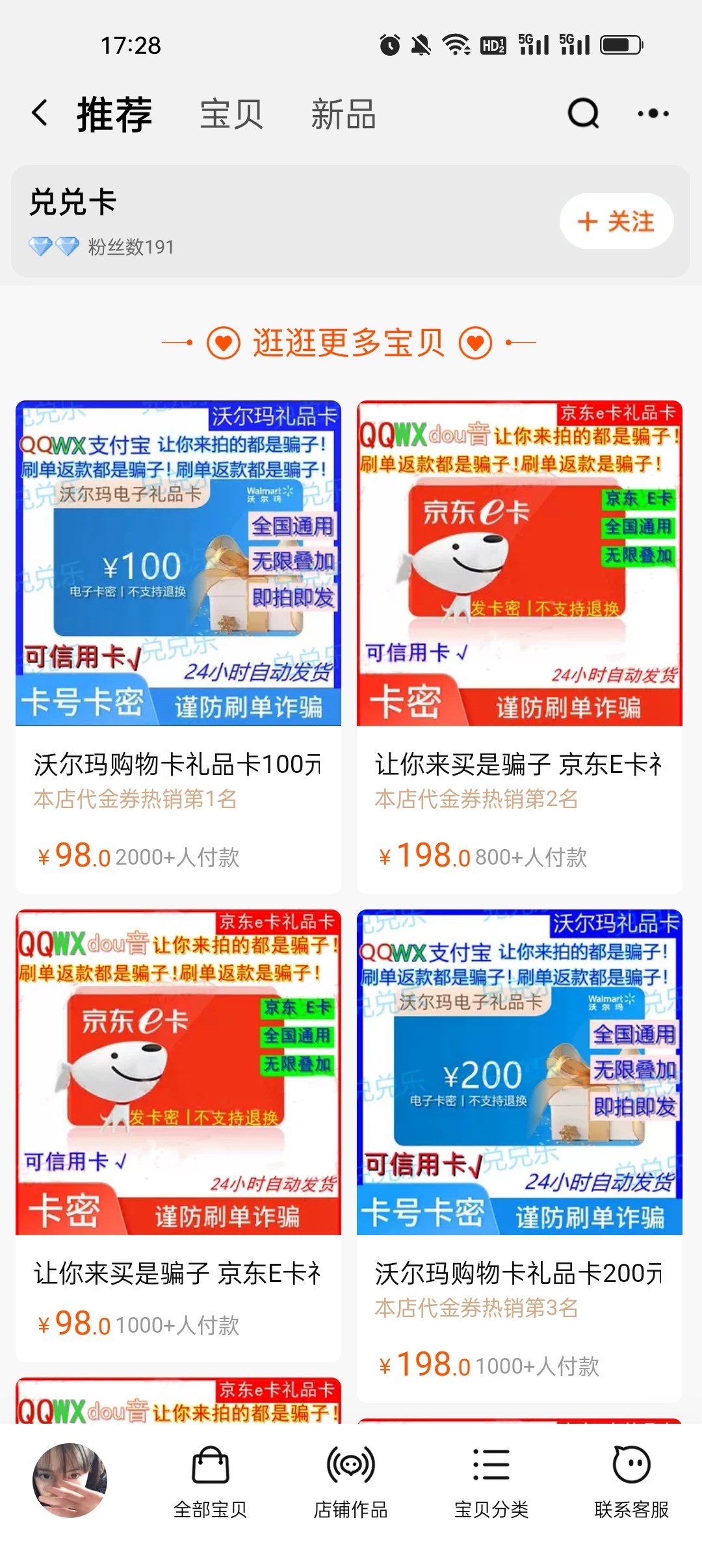This screenshot has width=702, height=1568.
Task: Open 兑兑卡 shop info card
Action: tap(260, 221)
